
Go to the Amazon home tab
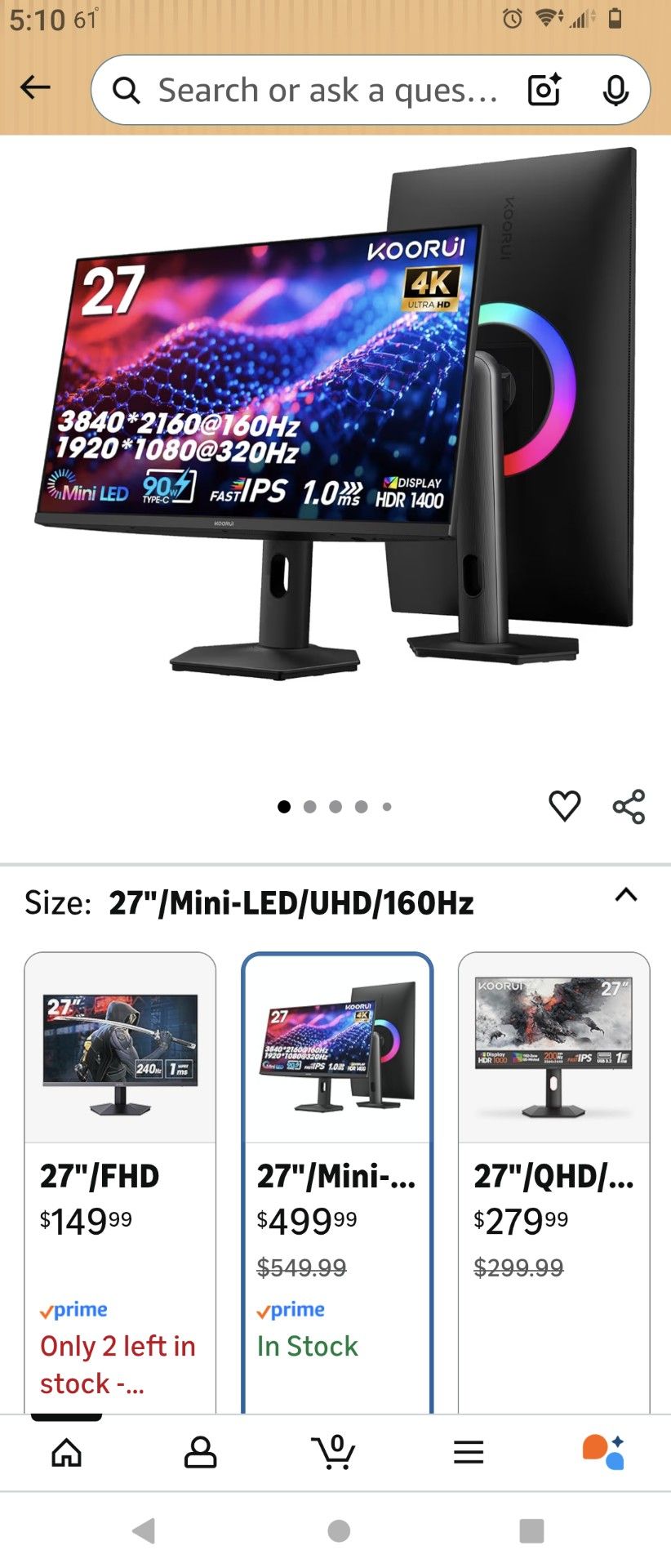pyautogui.click(x=67, y=1453)
